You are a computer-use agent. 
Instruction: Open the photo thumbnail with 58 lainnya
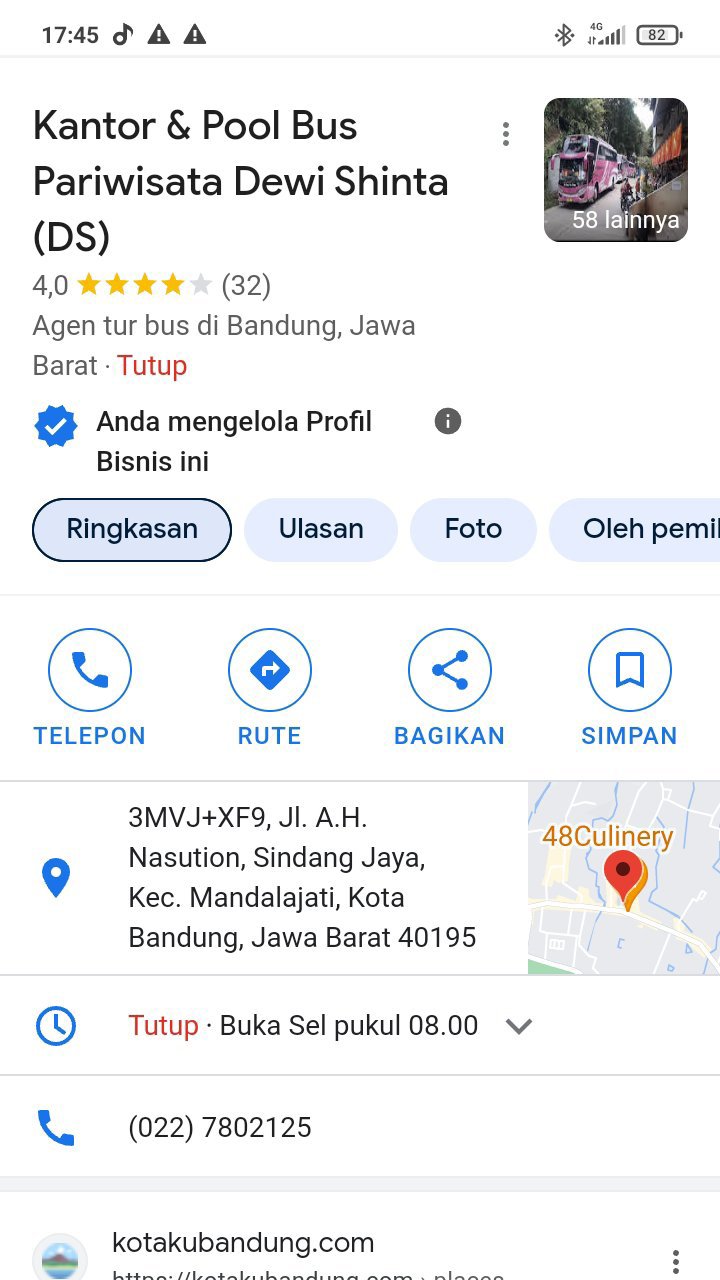615,170
